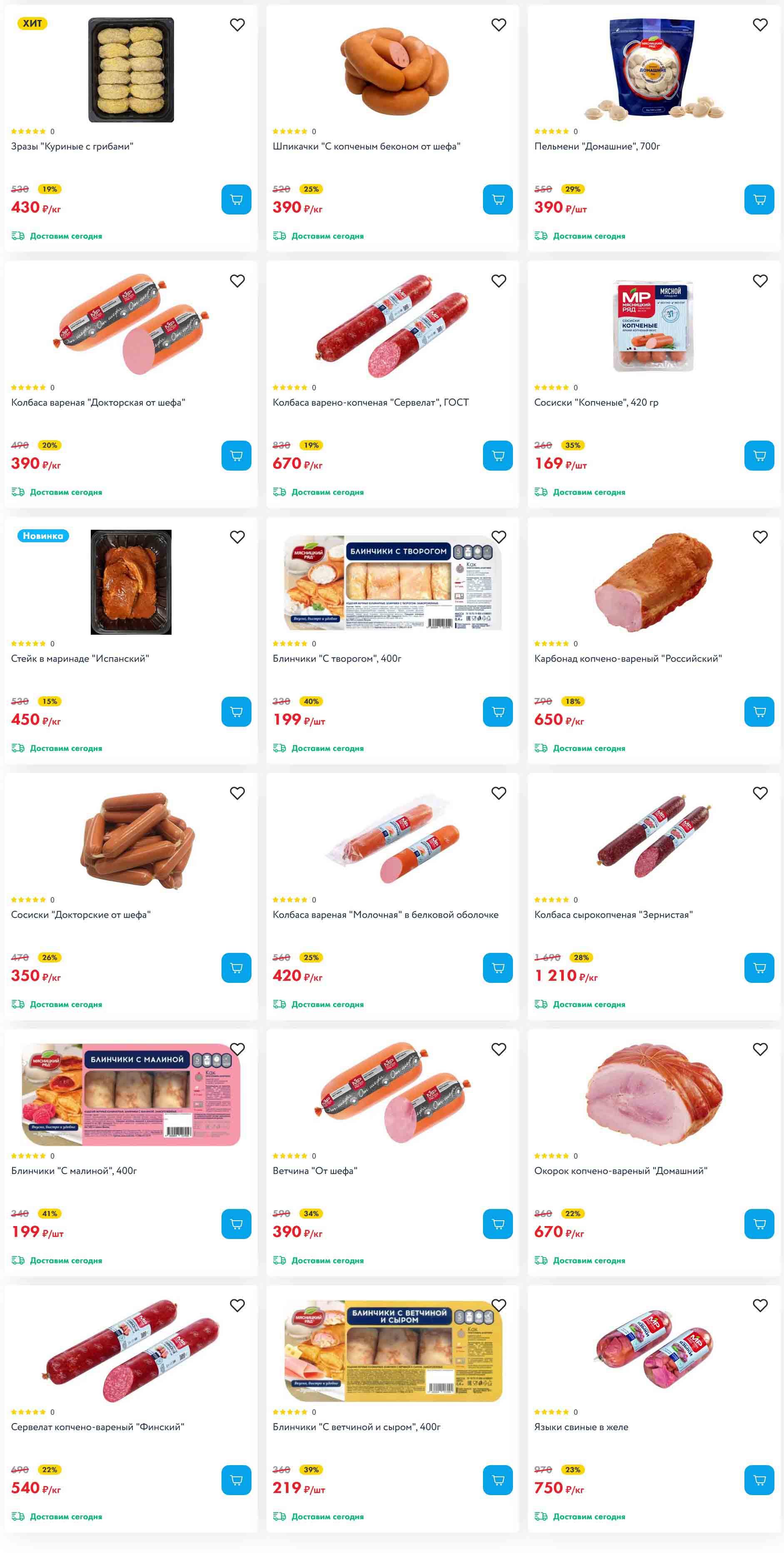Open Пельмени "Домашние", 700г product card

click(597, 147)
